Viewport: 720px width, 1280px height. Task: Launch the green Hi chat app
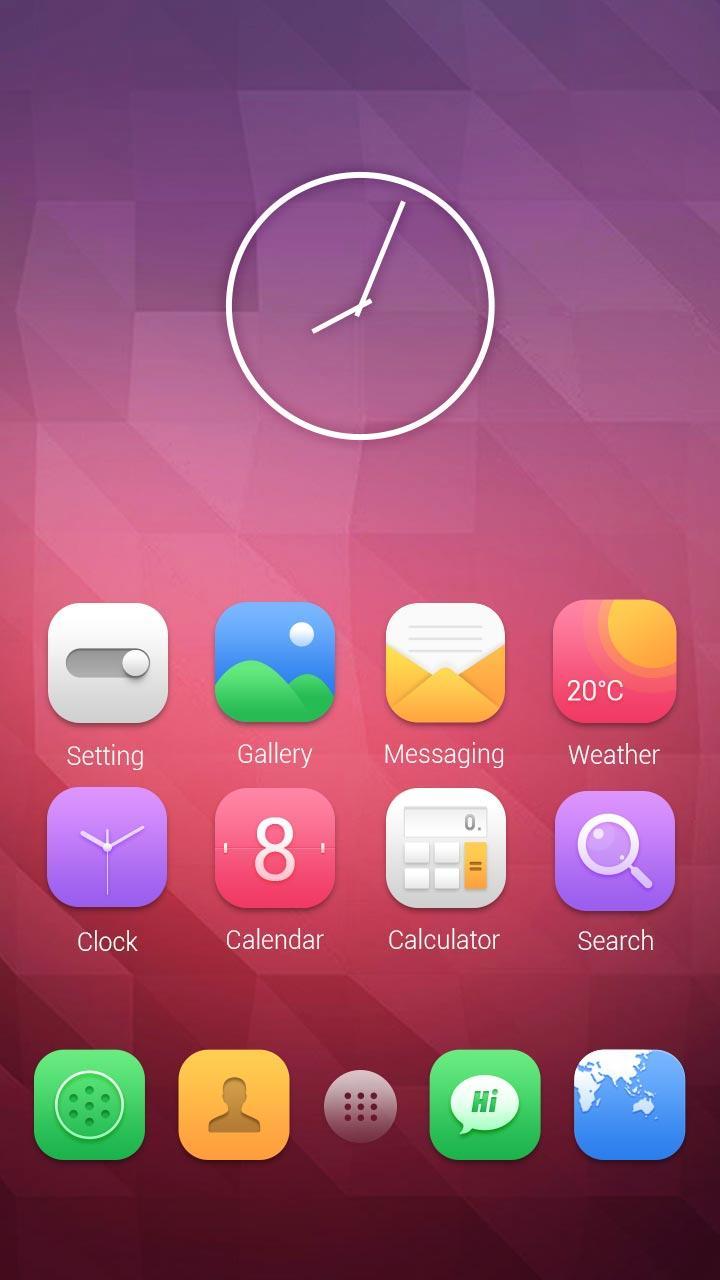(x=485, y=1105)
